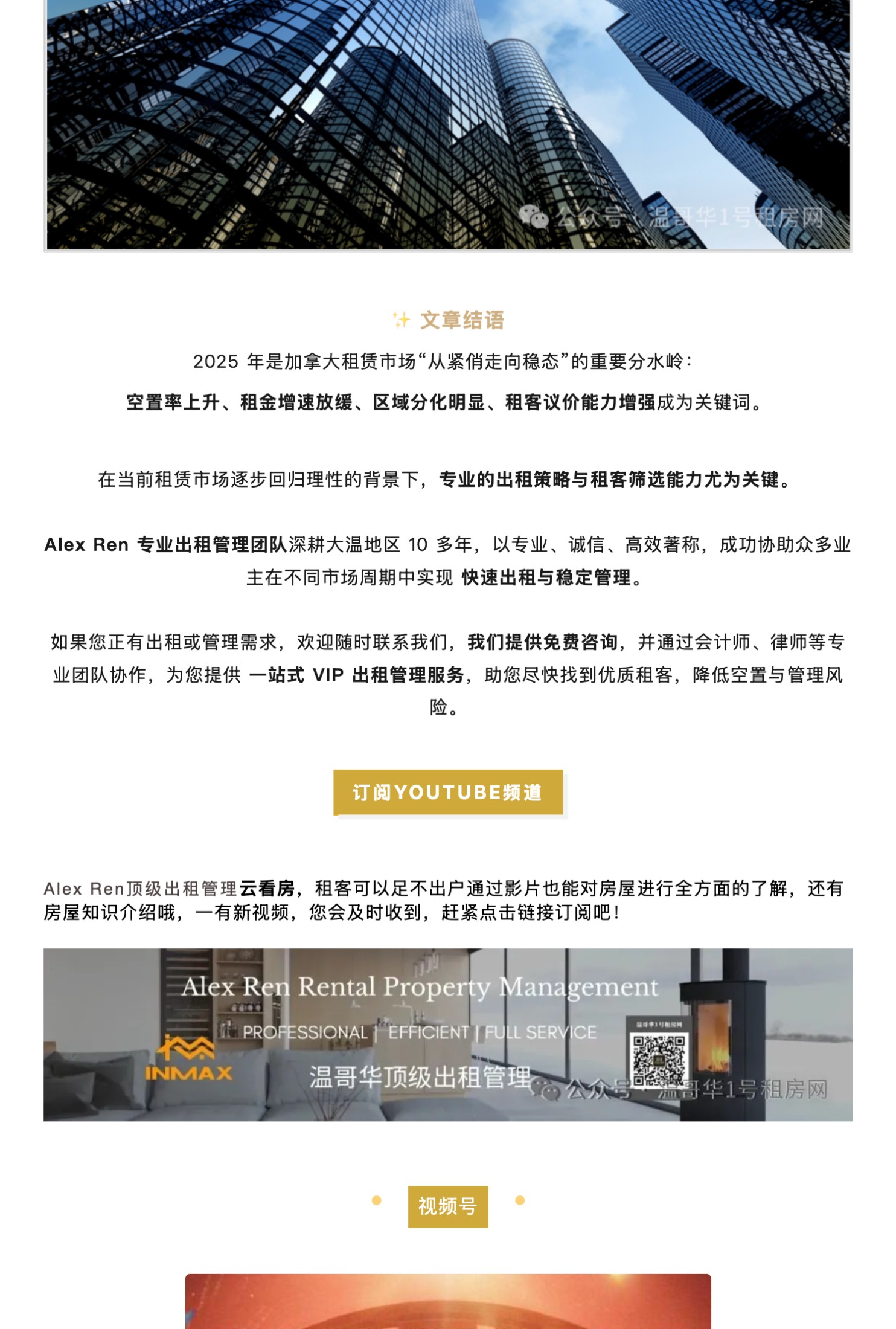Viewport: 896px width, 1329px height.
Task: Open the Alex Ren Rental Property Management banner
Action: click(x=447, y=1034)
